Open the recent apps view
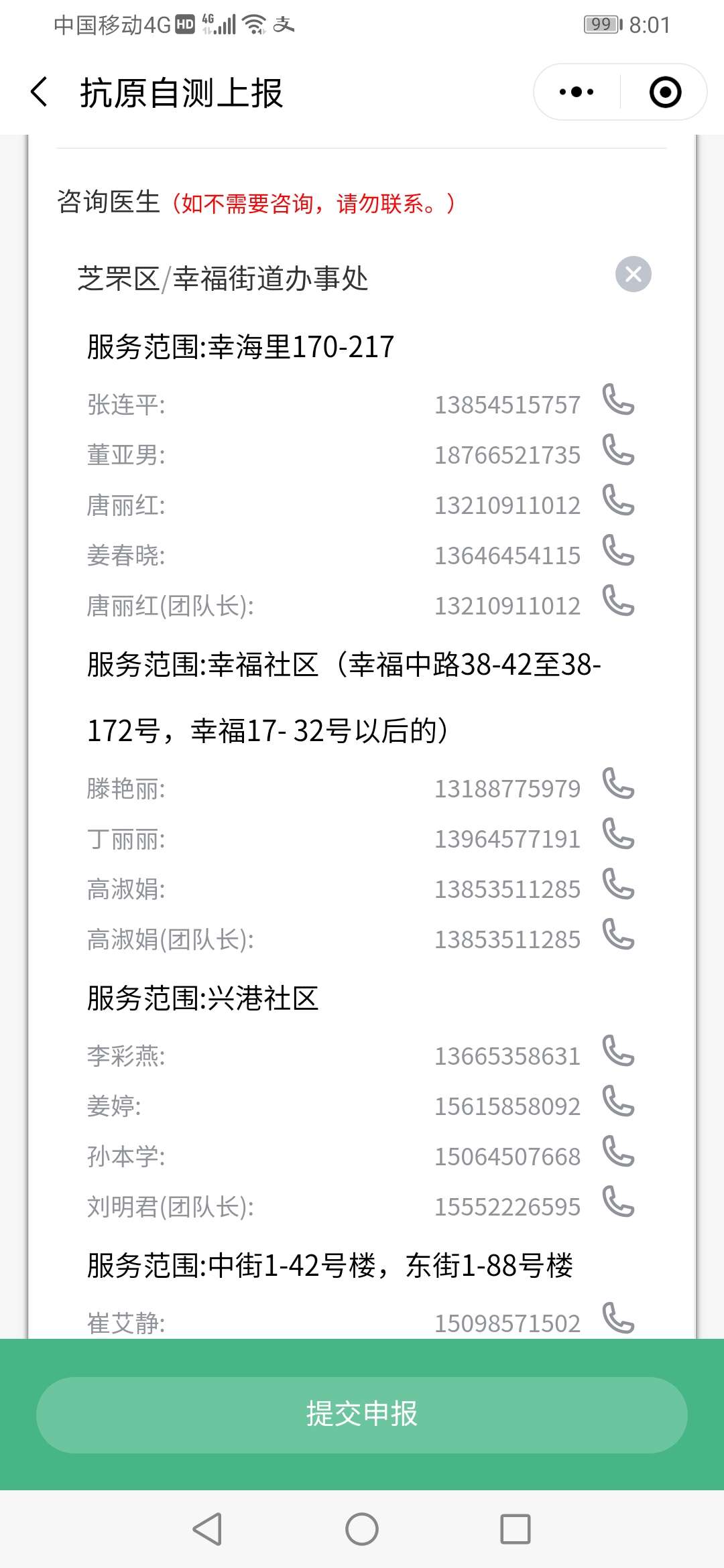Screen dimensions: 724x1568 click(x=516, y=1529)
